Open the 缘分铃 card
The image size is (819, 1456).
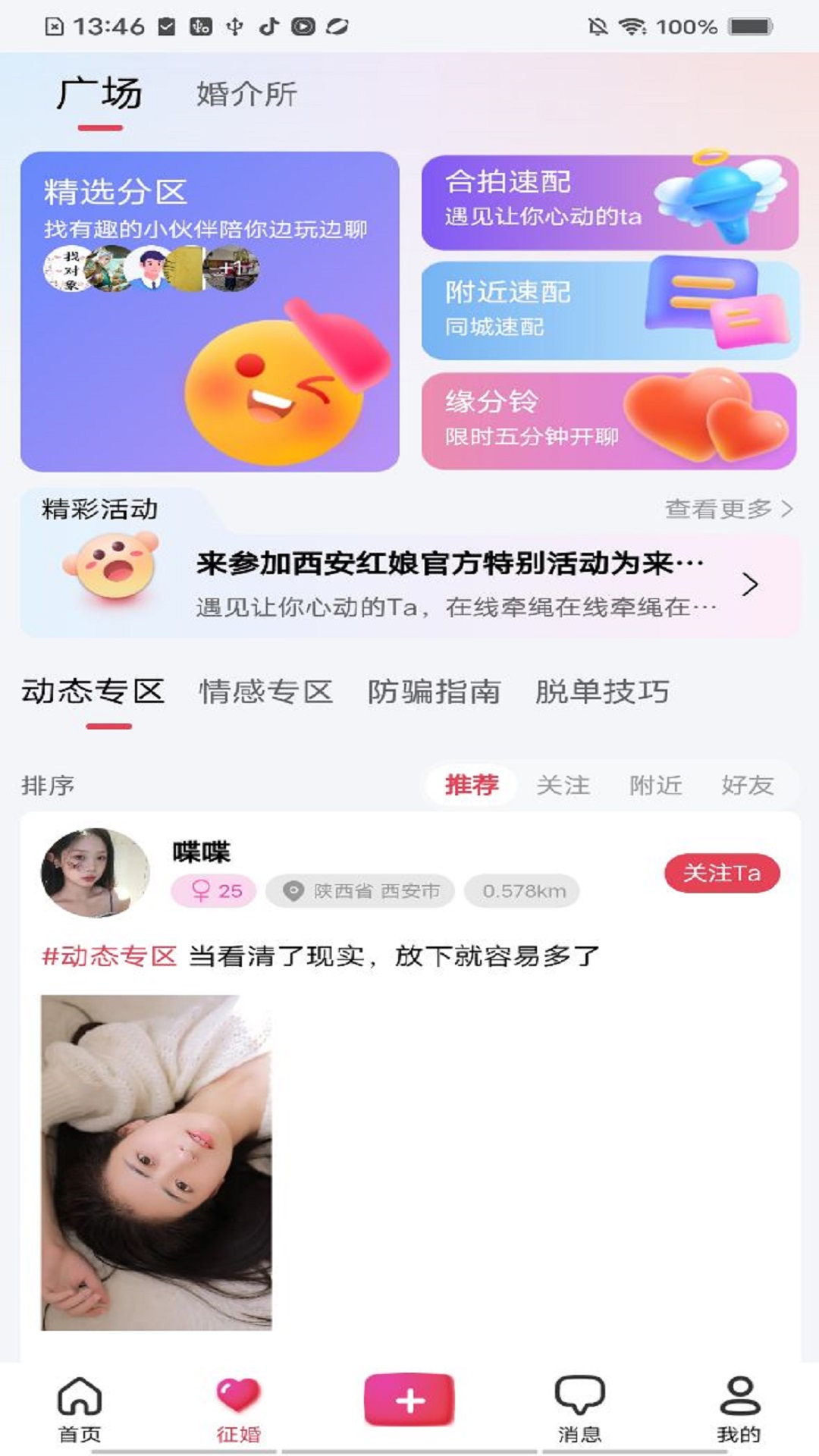click(x=610, y=420)
